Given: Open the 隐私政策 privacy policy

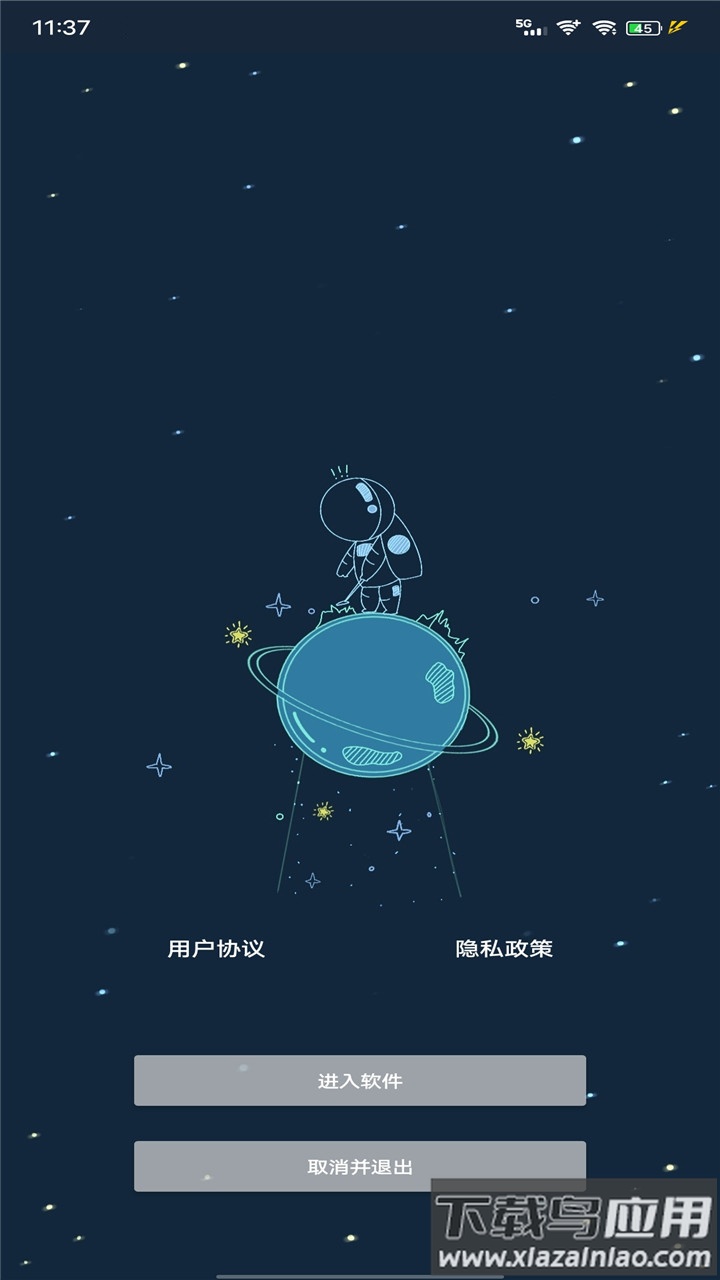Looking at the screenshot, I should pos(504,948).
